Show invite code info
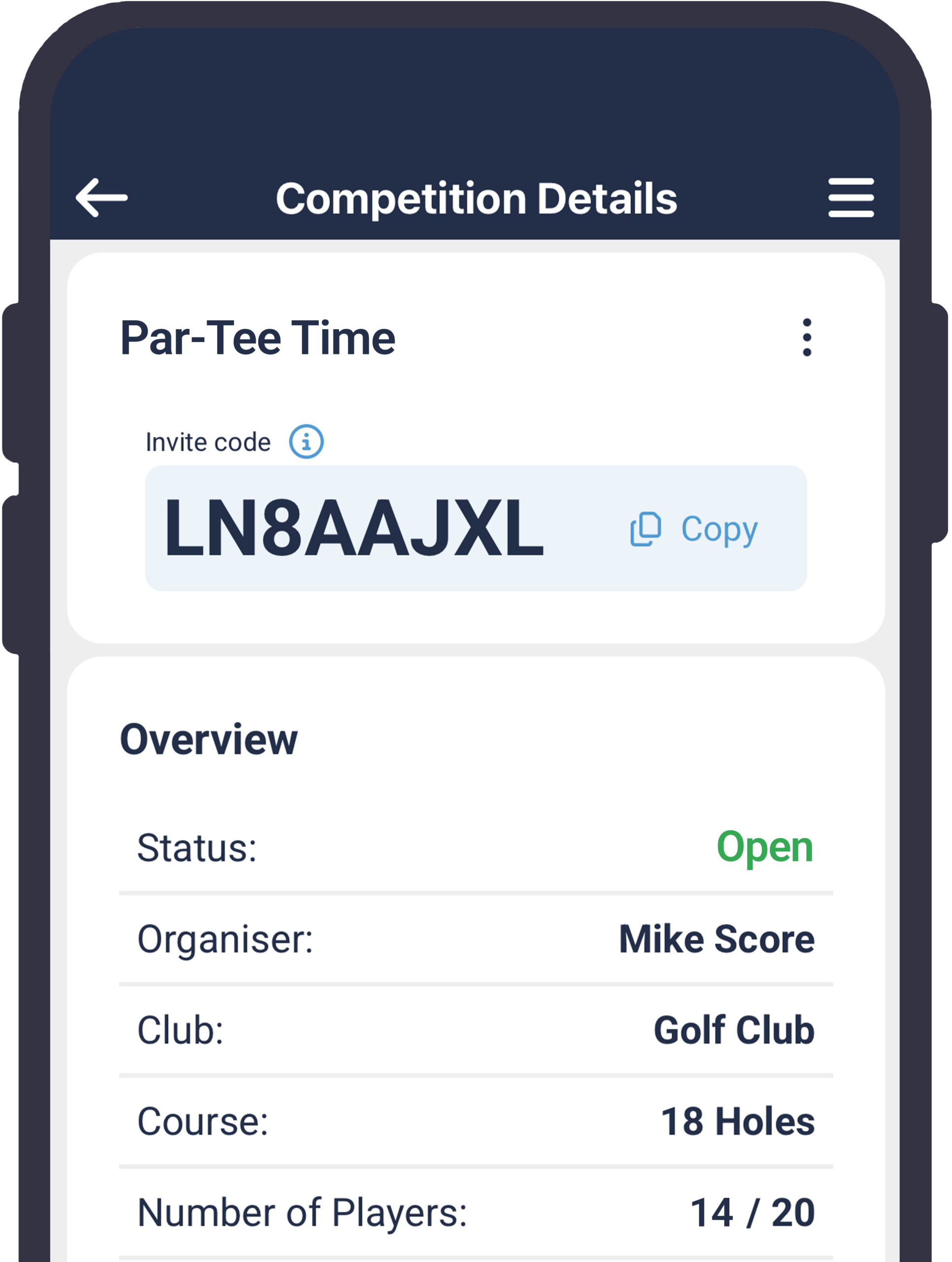This screenshot has width=952, height=1262. (x=306, y=442)
